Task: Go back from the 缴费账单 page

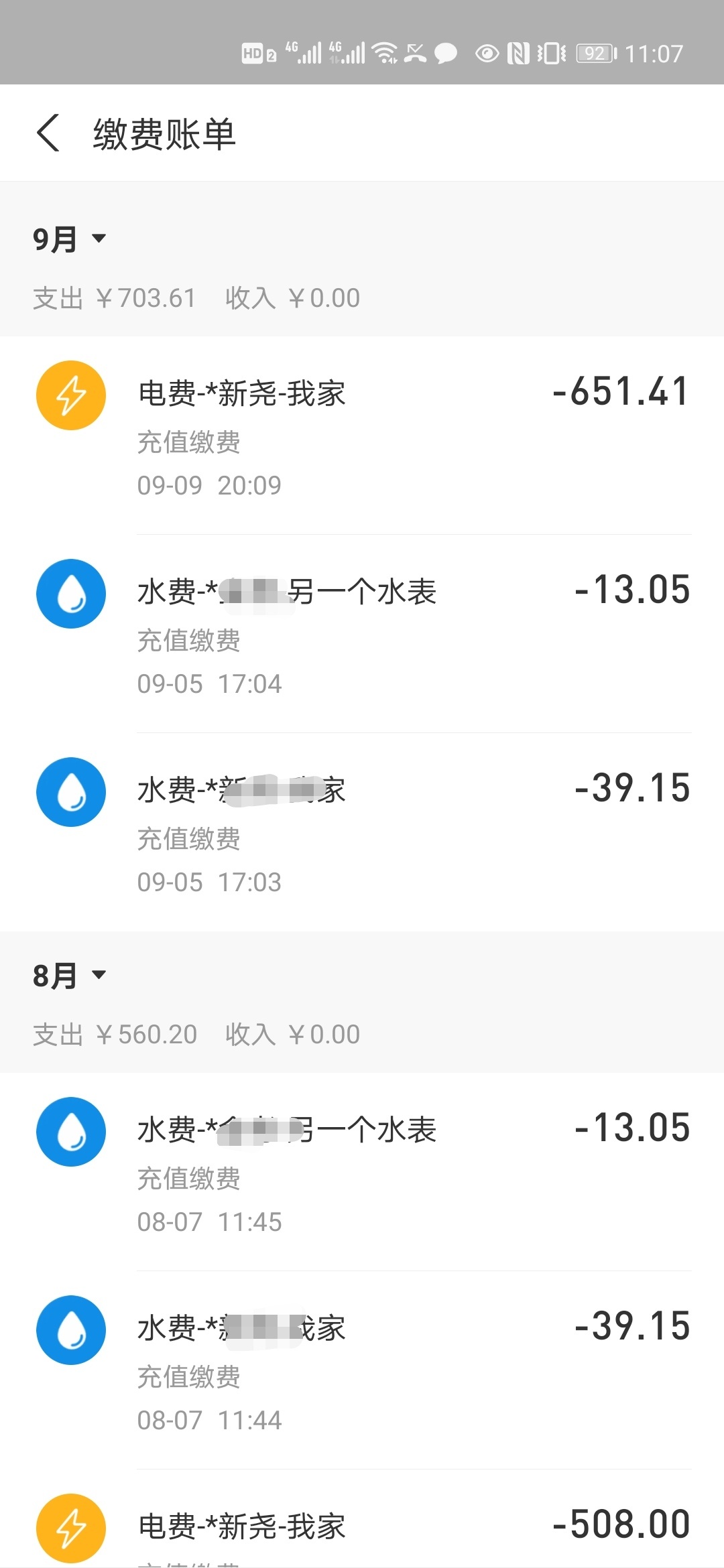Action: click(48, 133)
